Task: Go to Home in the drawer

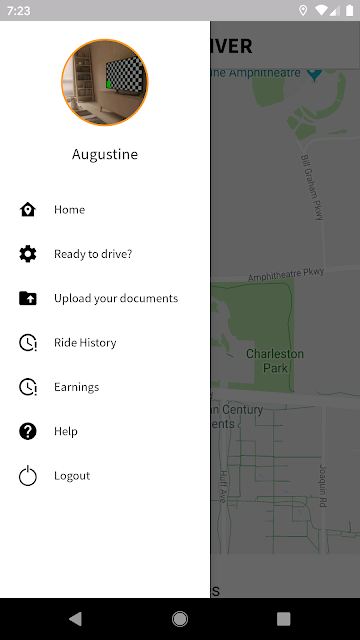Action: click(105, 209)
